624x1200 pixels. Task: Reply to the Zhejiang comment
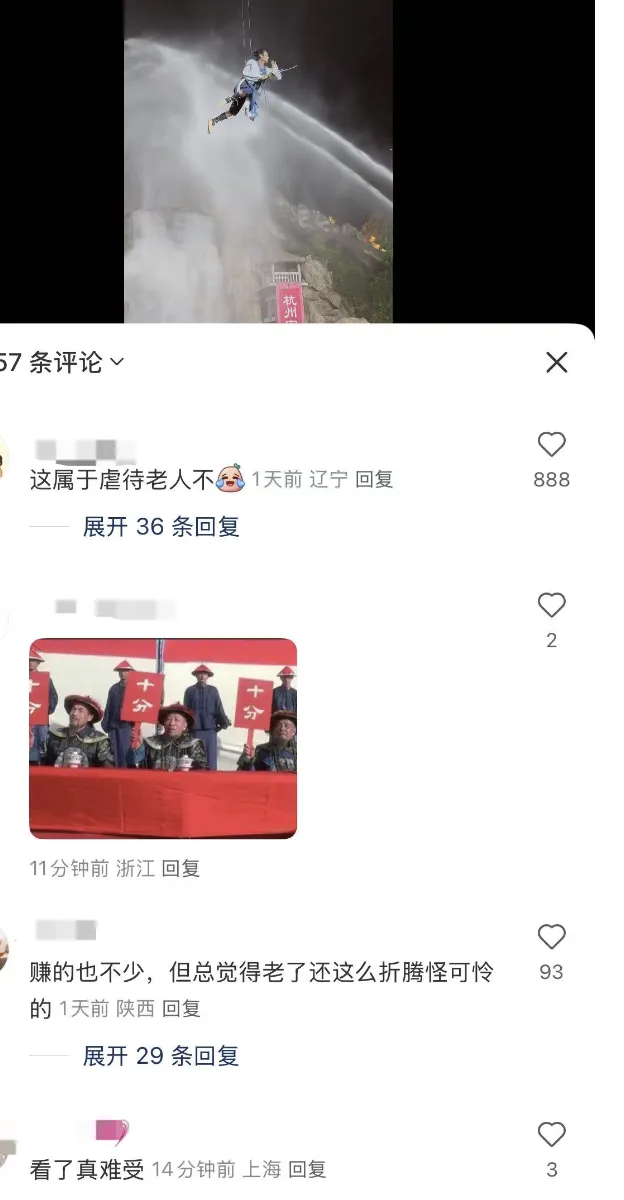pos(181,869)
